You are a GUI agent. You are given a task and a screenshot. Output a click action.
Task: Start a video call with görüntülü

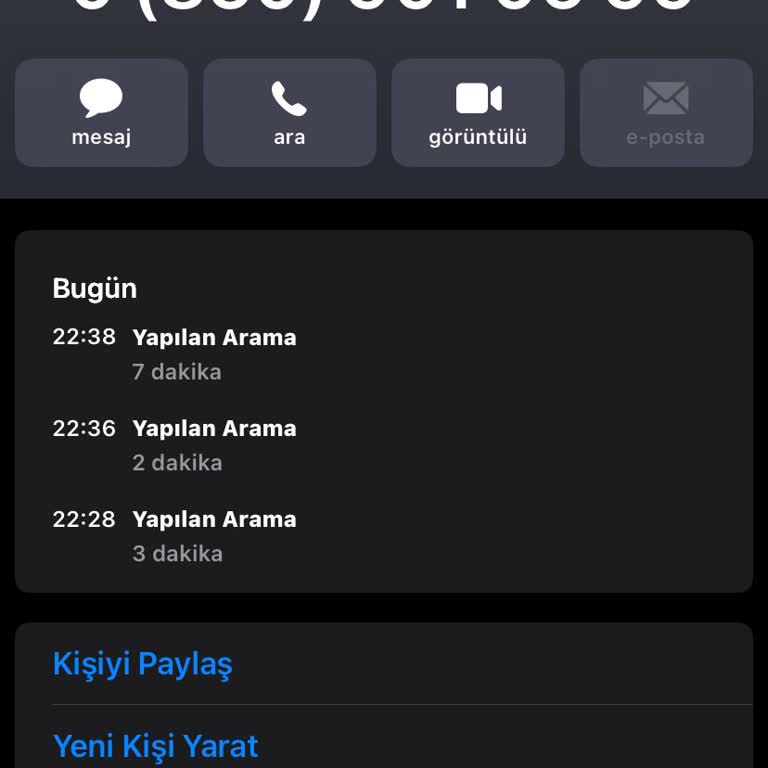click(x=478, y=113)
